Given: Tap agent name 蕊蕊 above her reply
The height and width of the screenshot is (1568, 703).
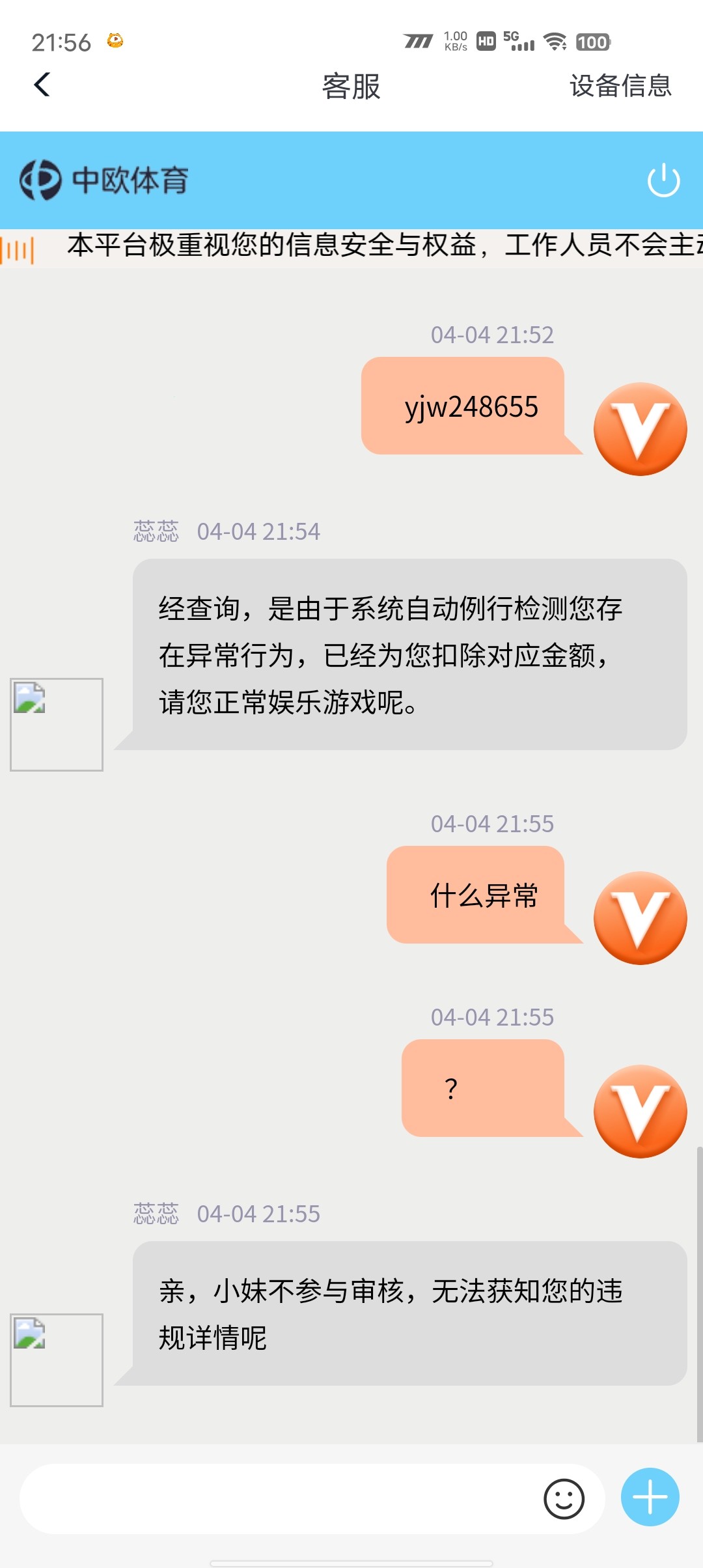Looking at the screenshot, I should coord(156,531).
